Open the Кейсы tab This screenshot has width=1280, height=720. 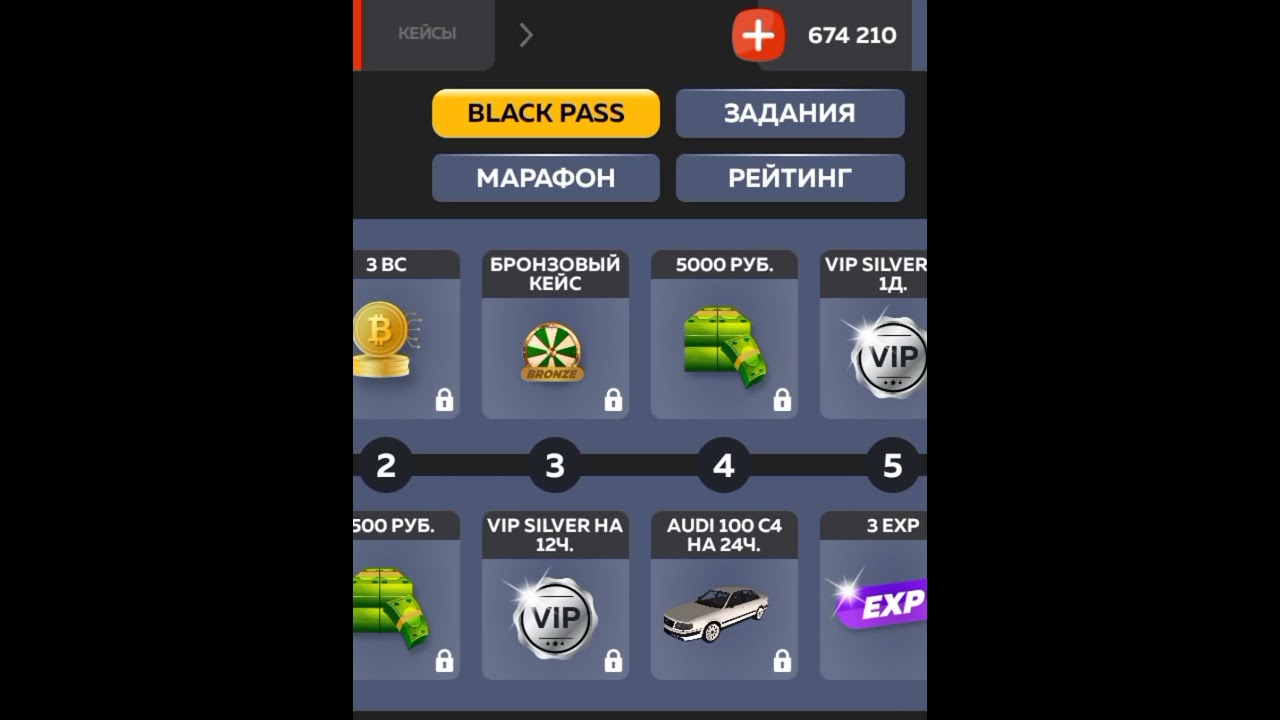click(x=427, y=34)
